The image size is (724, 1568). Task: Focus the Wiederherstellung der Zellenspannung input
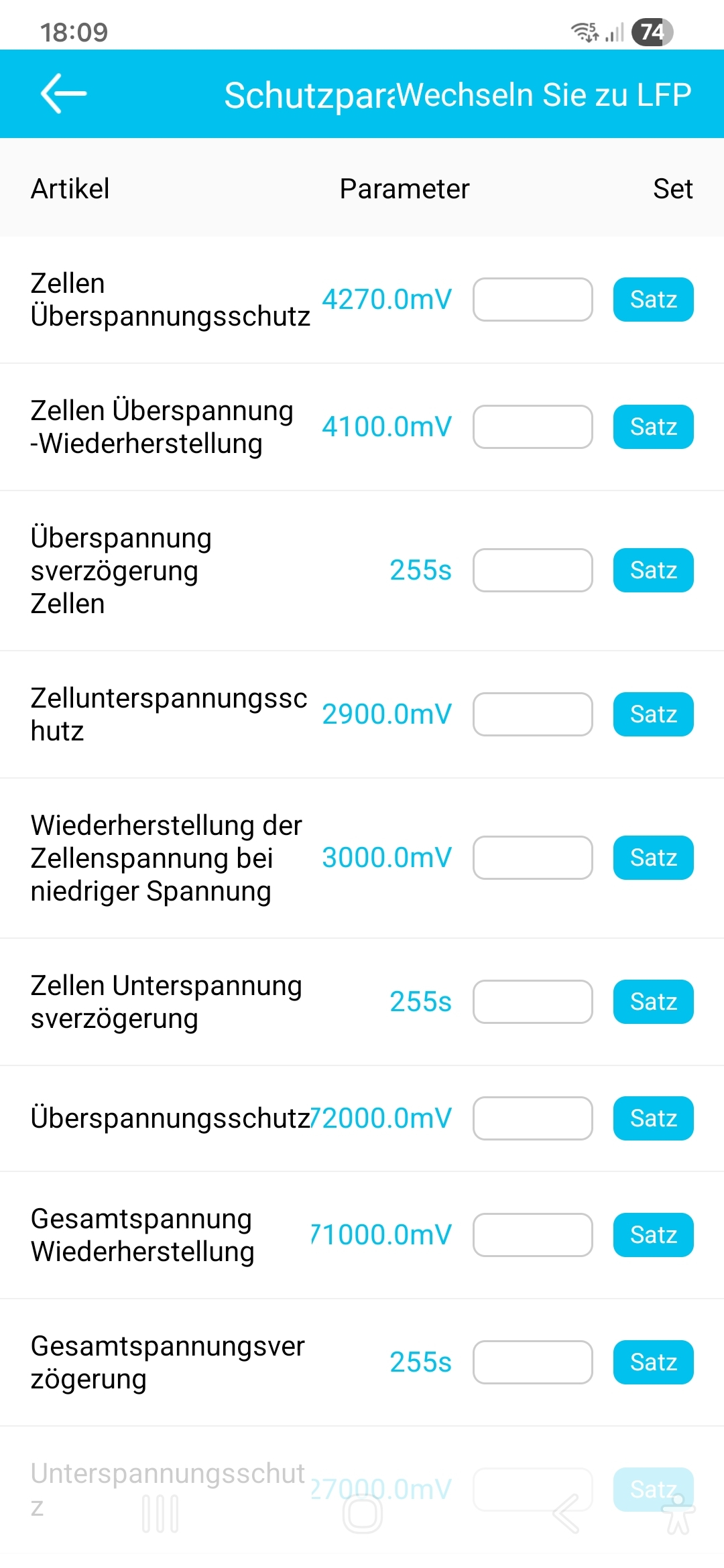(x=532, y=858)
